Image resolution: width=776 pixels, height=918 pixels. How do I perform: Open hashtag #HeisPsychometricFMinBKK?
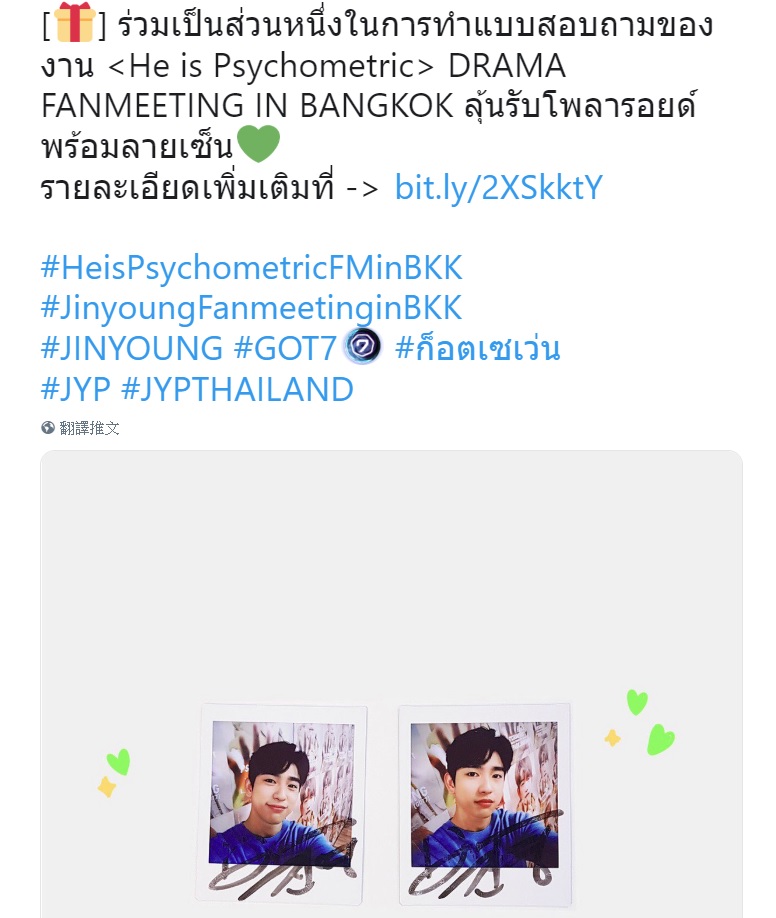pos(251,268)
